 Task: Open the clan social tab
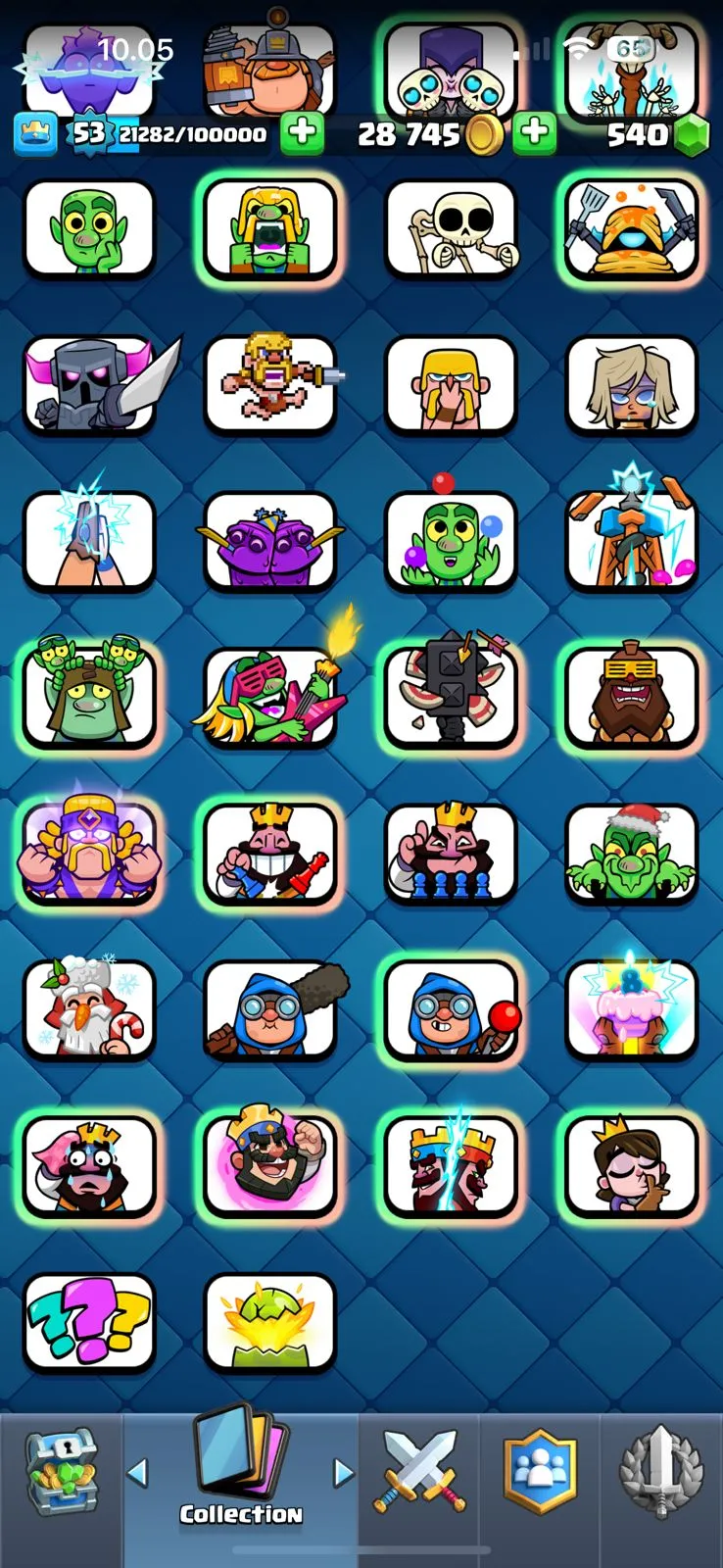[x=540, y=1471]
